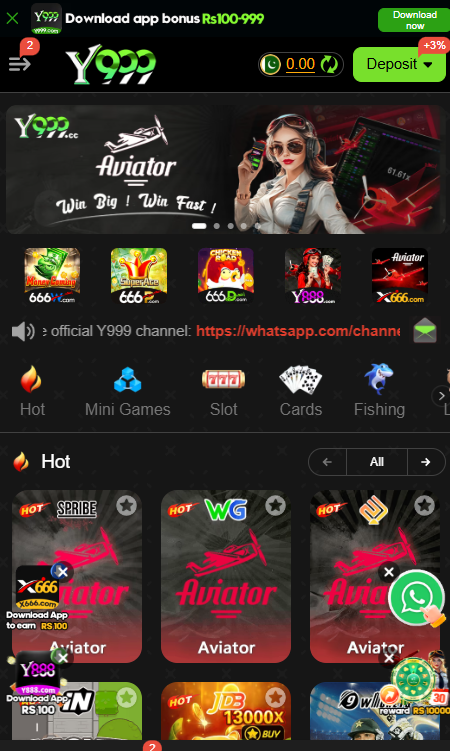Refresh the wallet balance
This screenshot has width=450, height=751.
[x=329, y=64]
